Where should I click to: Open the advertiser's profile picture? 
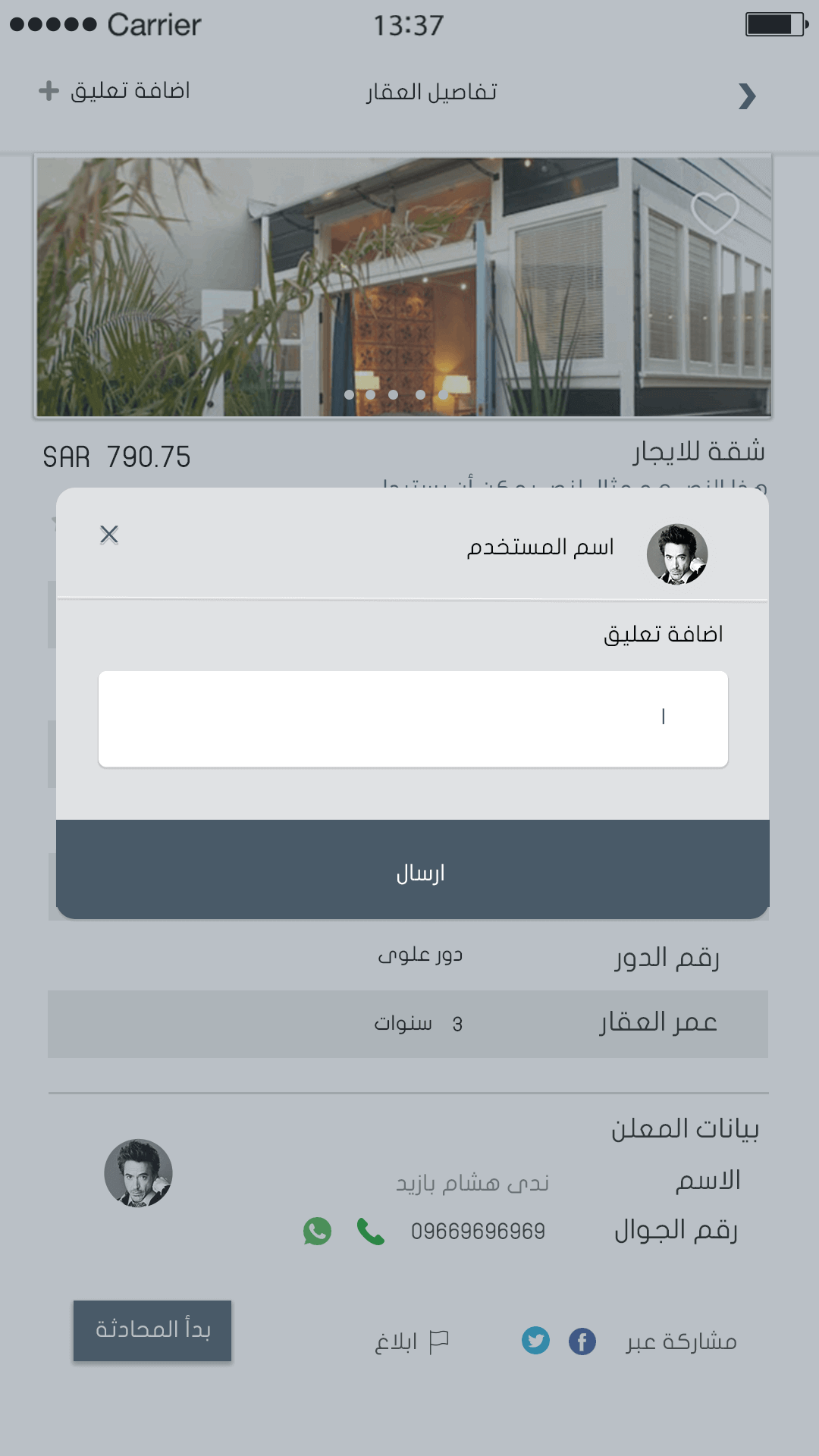tap(138, 1173)
